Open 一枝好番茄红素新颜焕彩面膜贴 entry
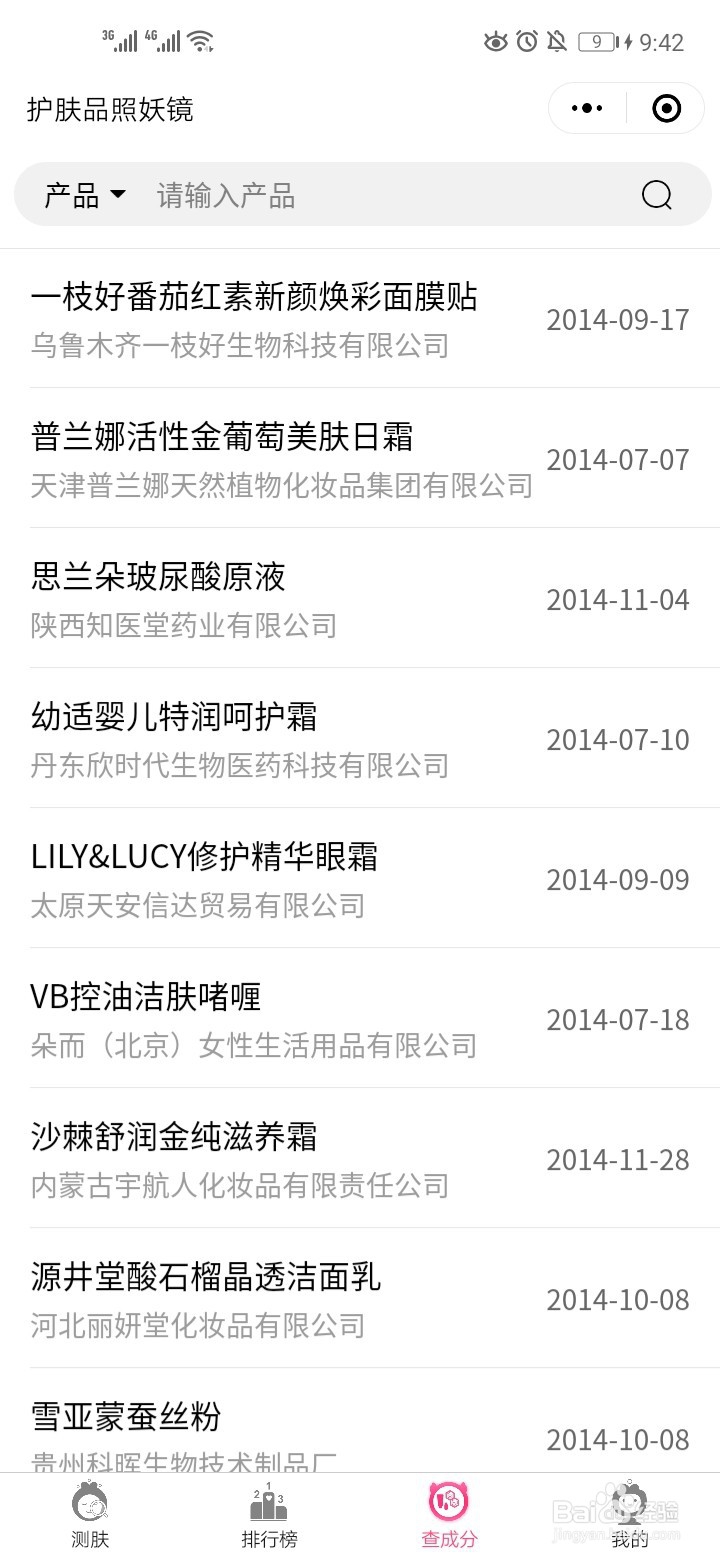 point(360,319)
